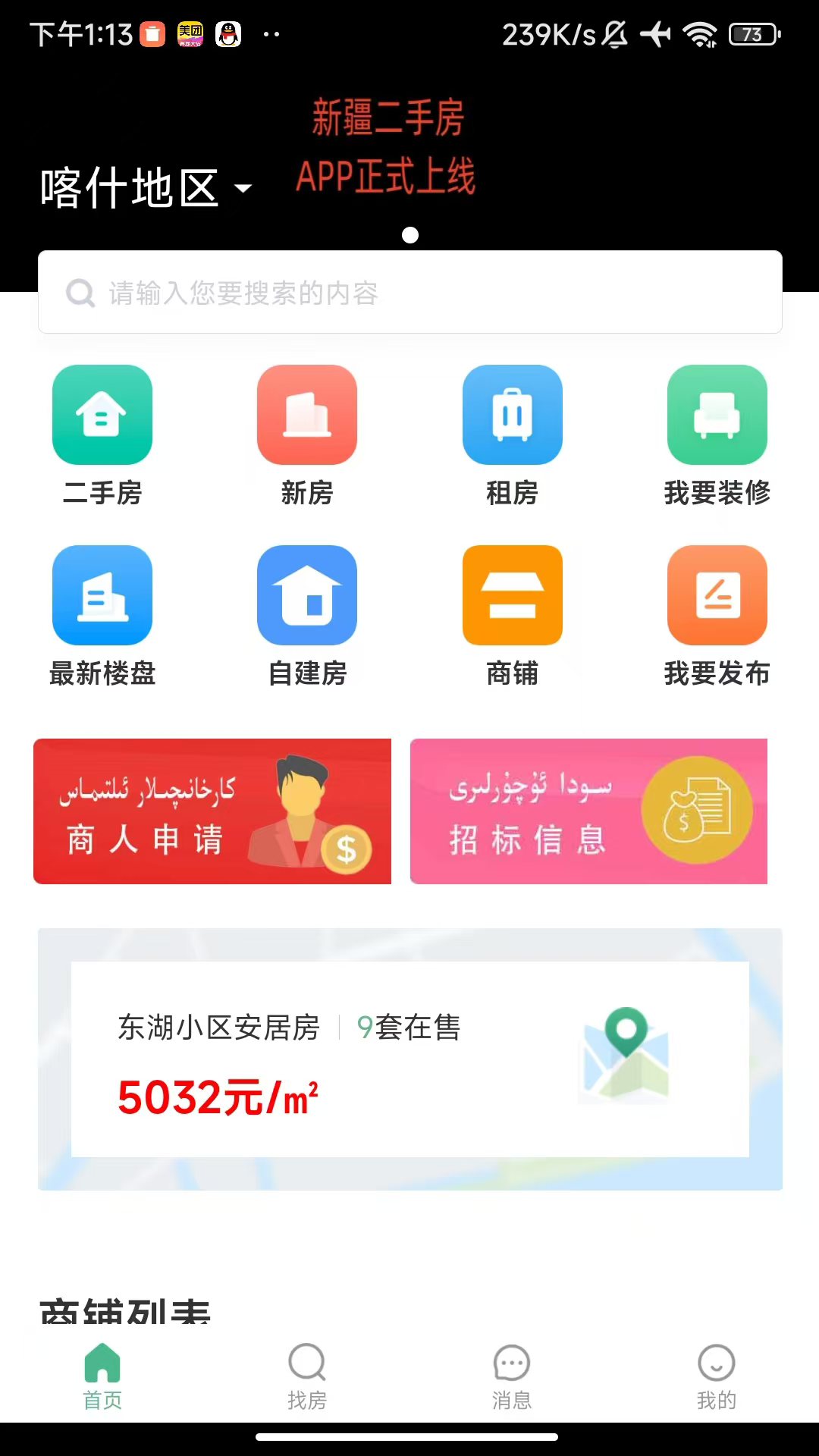
Task: Tap the search magnifier in the search bar
Action: [x=80, y=293]
